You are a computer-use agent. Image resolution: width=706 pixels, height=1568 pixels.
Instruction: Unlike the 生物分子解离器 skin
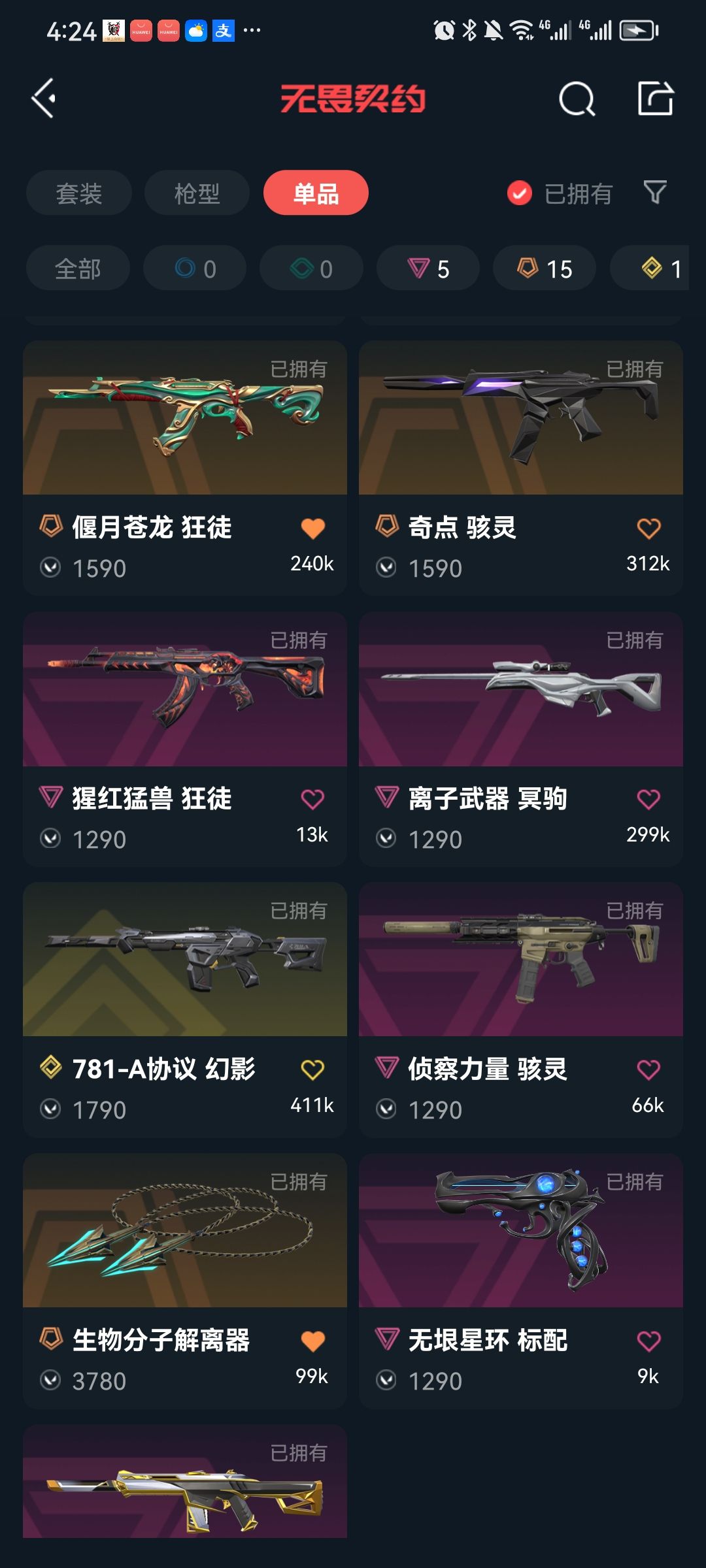pos(313,1341)
